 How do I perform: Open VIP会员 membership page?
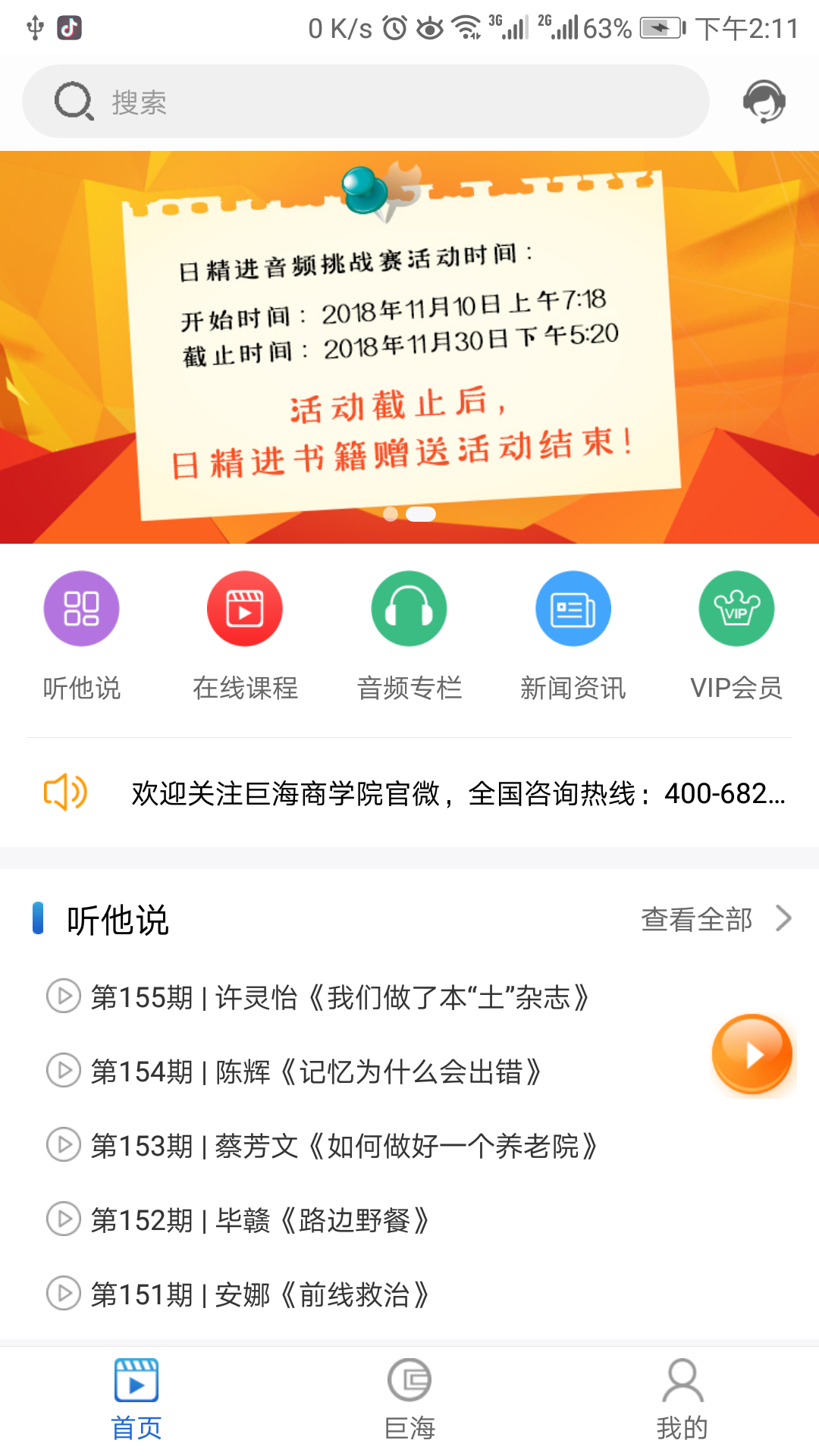pos(736,609)
